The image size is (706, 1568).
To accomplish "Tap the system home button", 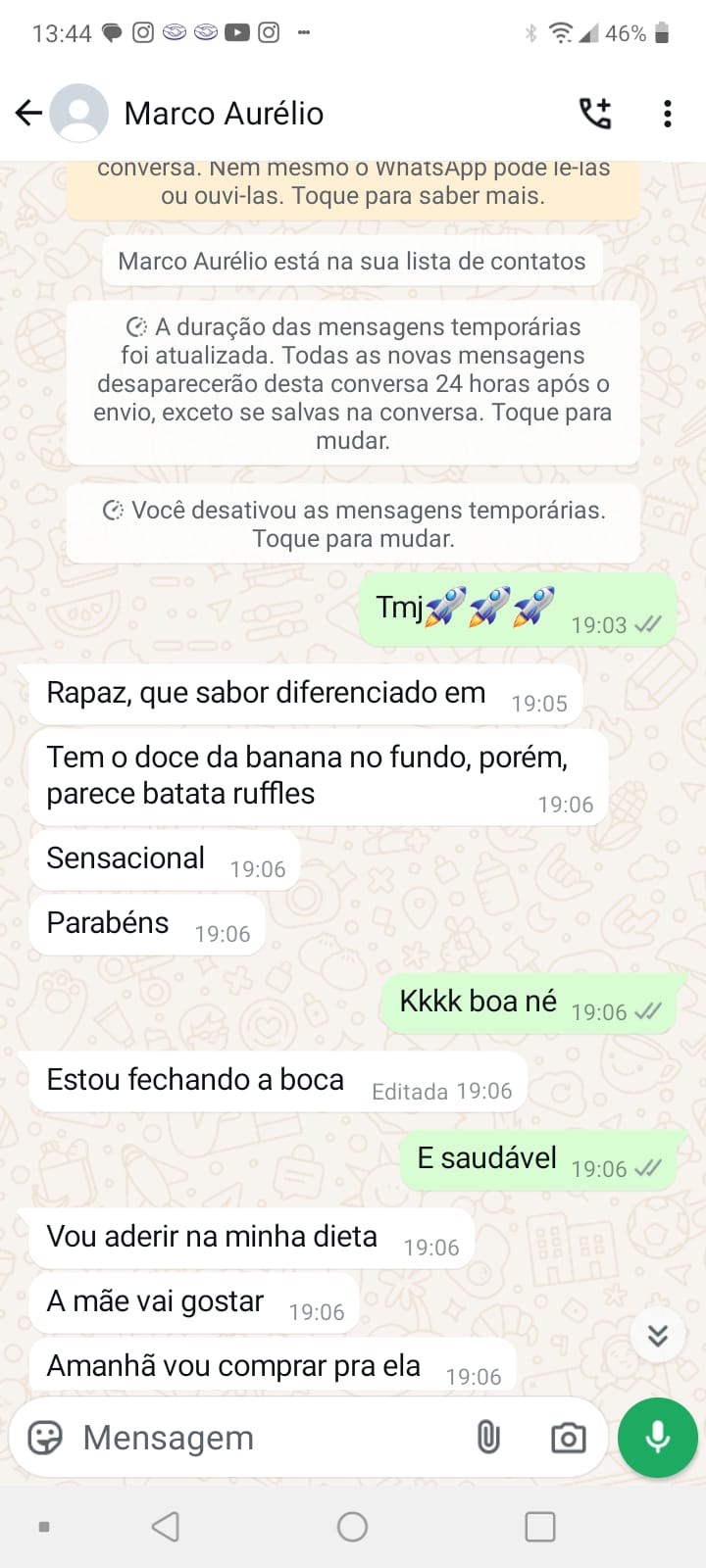I will 352,1527.
